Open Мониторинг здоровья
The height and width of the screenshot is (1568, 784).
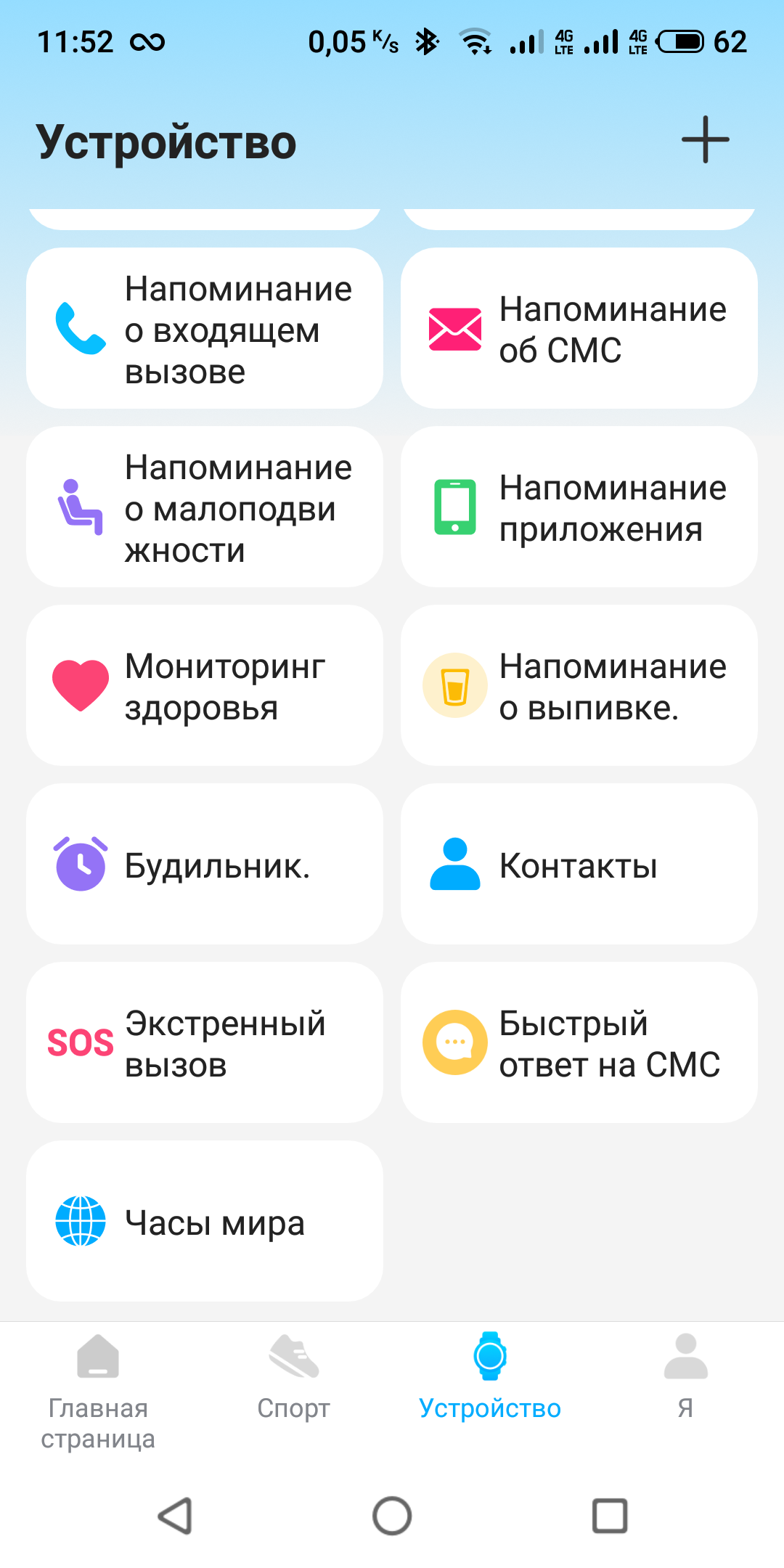click(x=205, y=686)
